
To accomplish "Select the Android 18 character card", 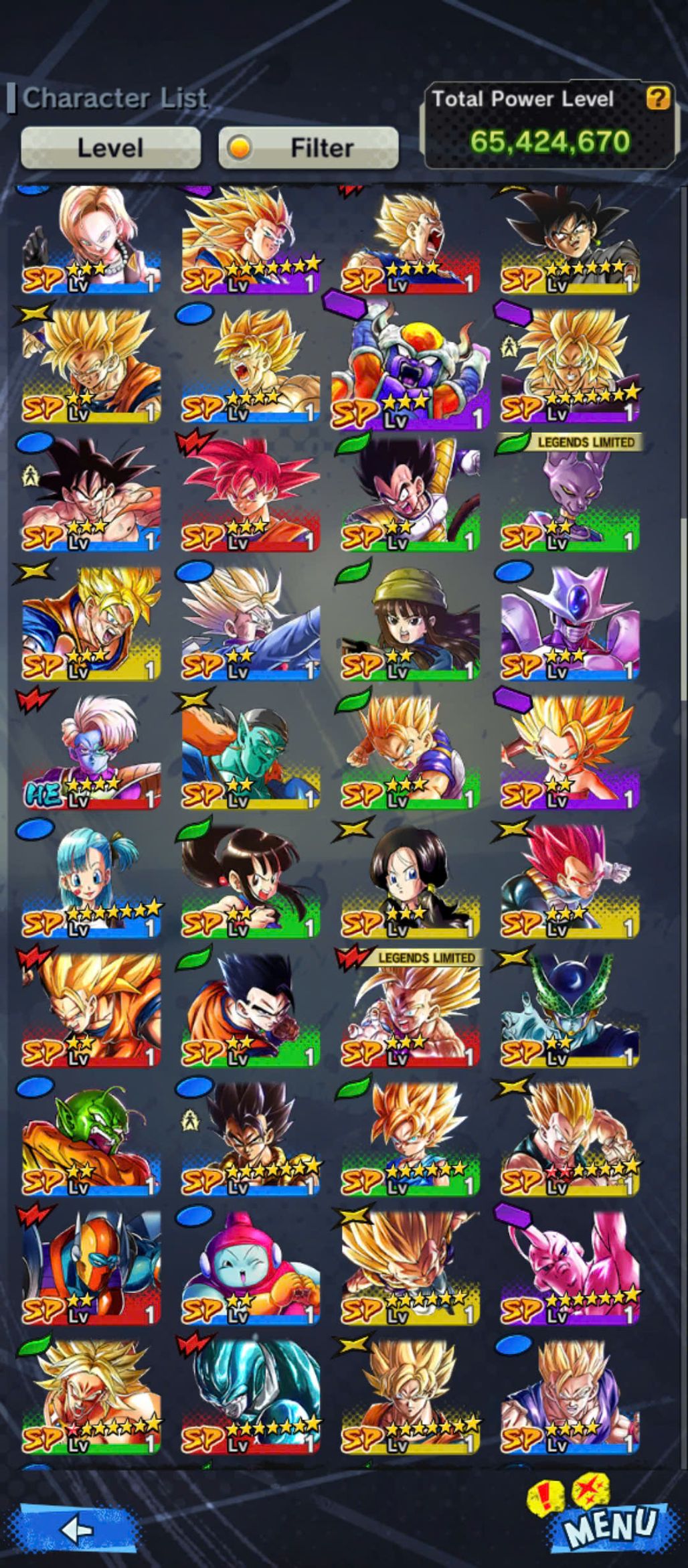I will [x=92, y=241].
